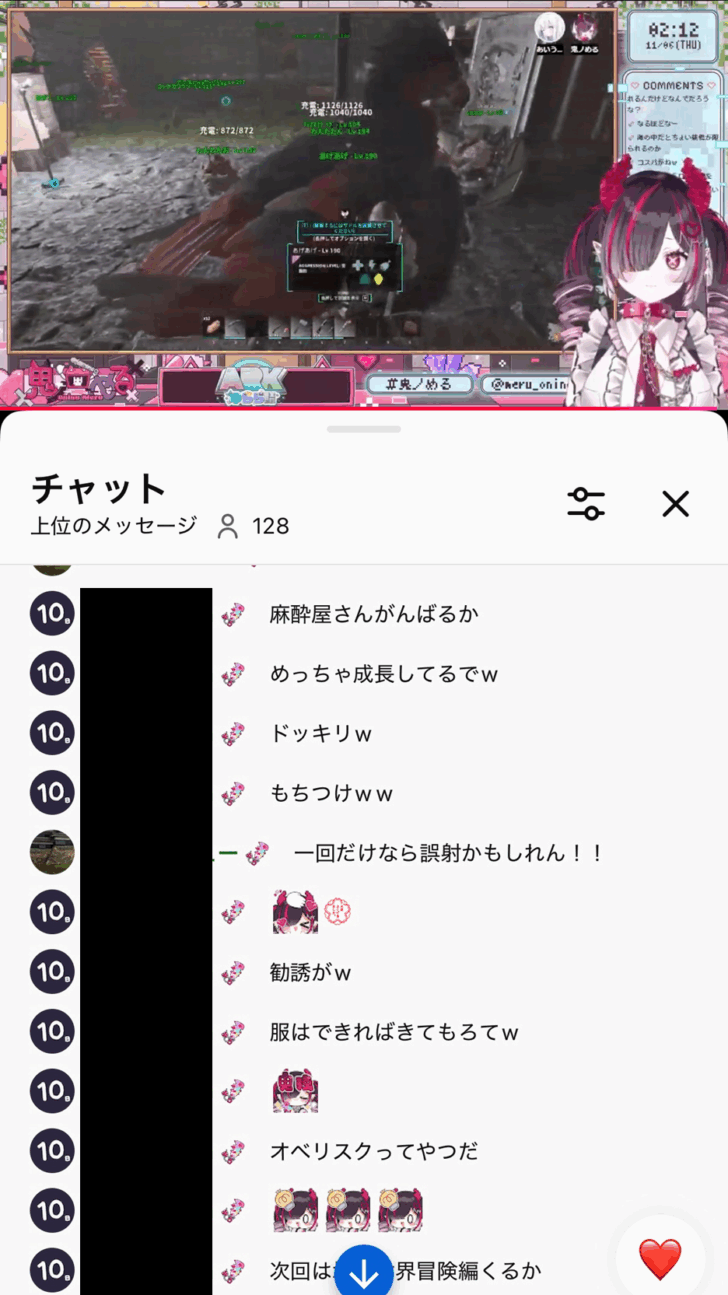The image size is (728, 1295).
Task: Close the chat panel
Action: point(676,503)
